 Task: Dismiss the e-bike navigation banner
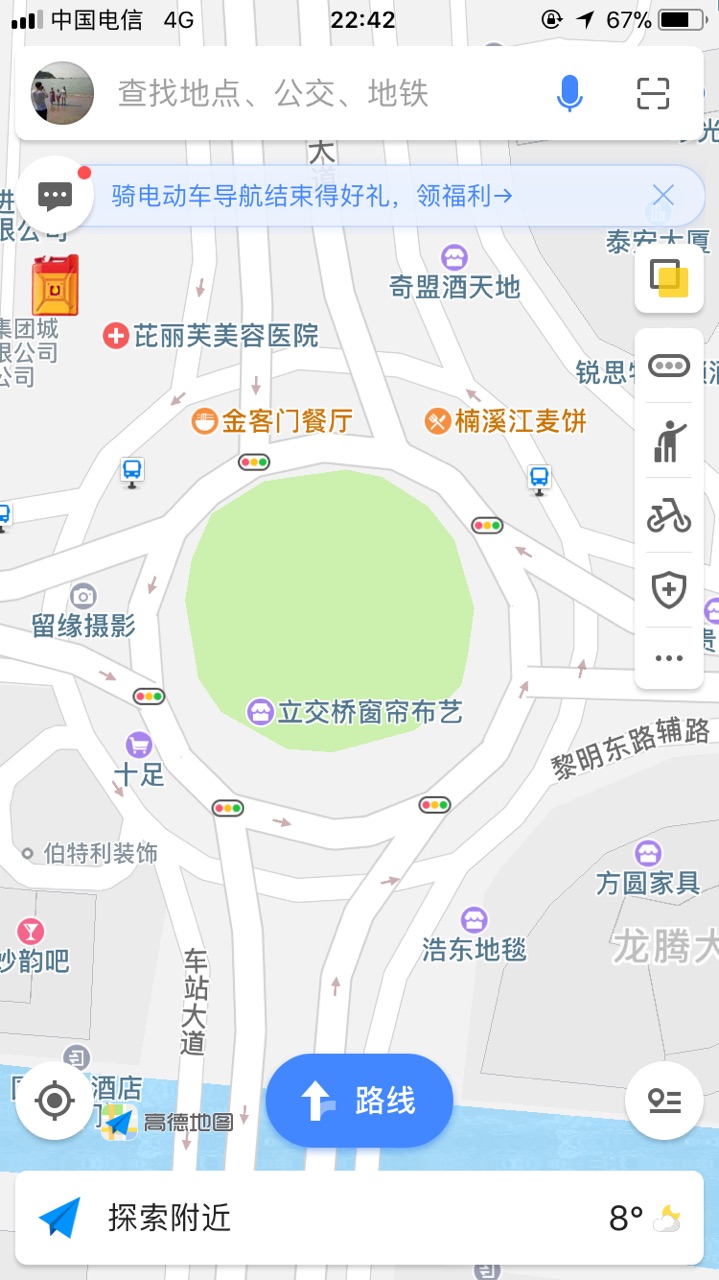662,196
